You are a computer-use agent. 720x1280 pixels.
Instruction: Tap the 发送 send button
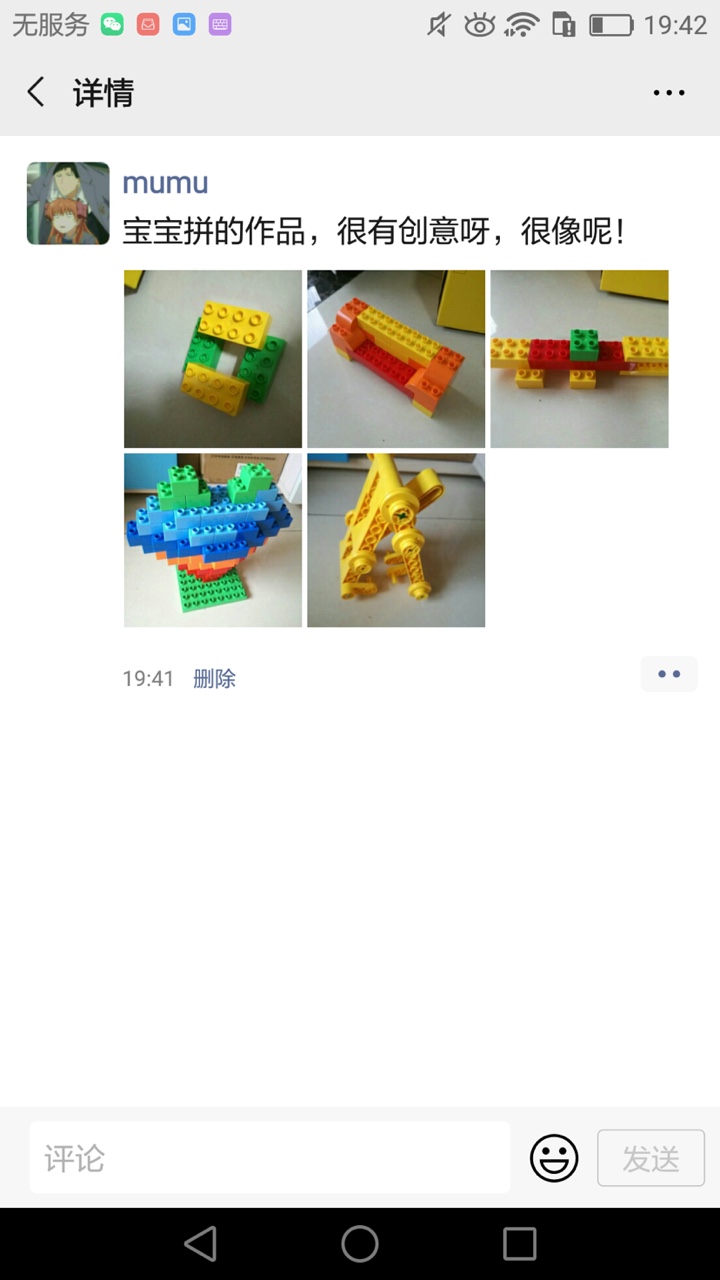(x=651, y=1158)
